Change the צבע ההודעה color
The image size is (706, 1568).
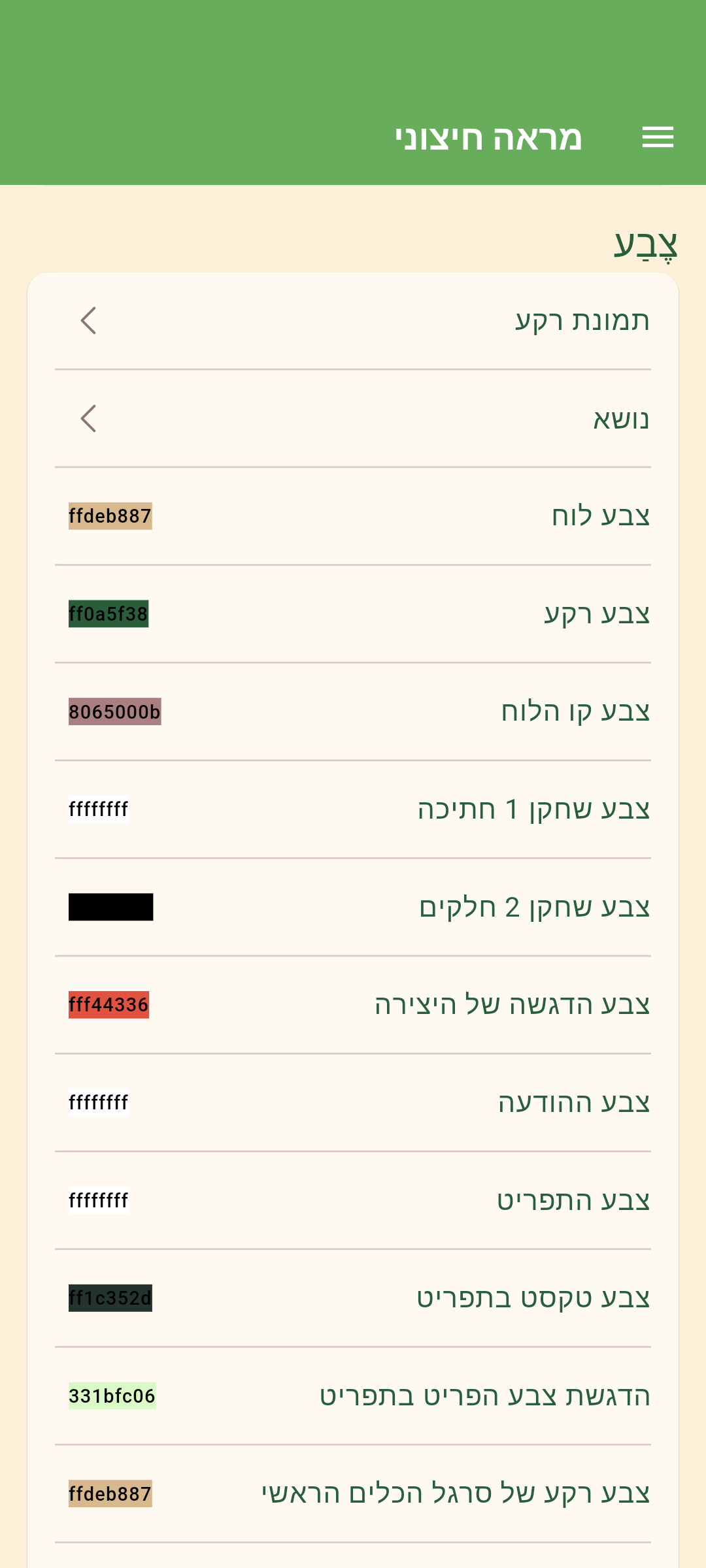point(99,1103)
